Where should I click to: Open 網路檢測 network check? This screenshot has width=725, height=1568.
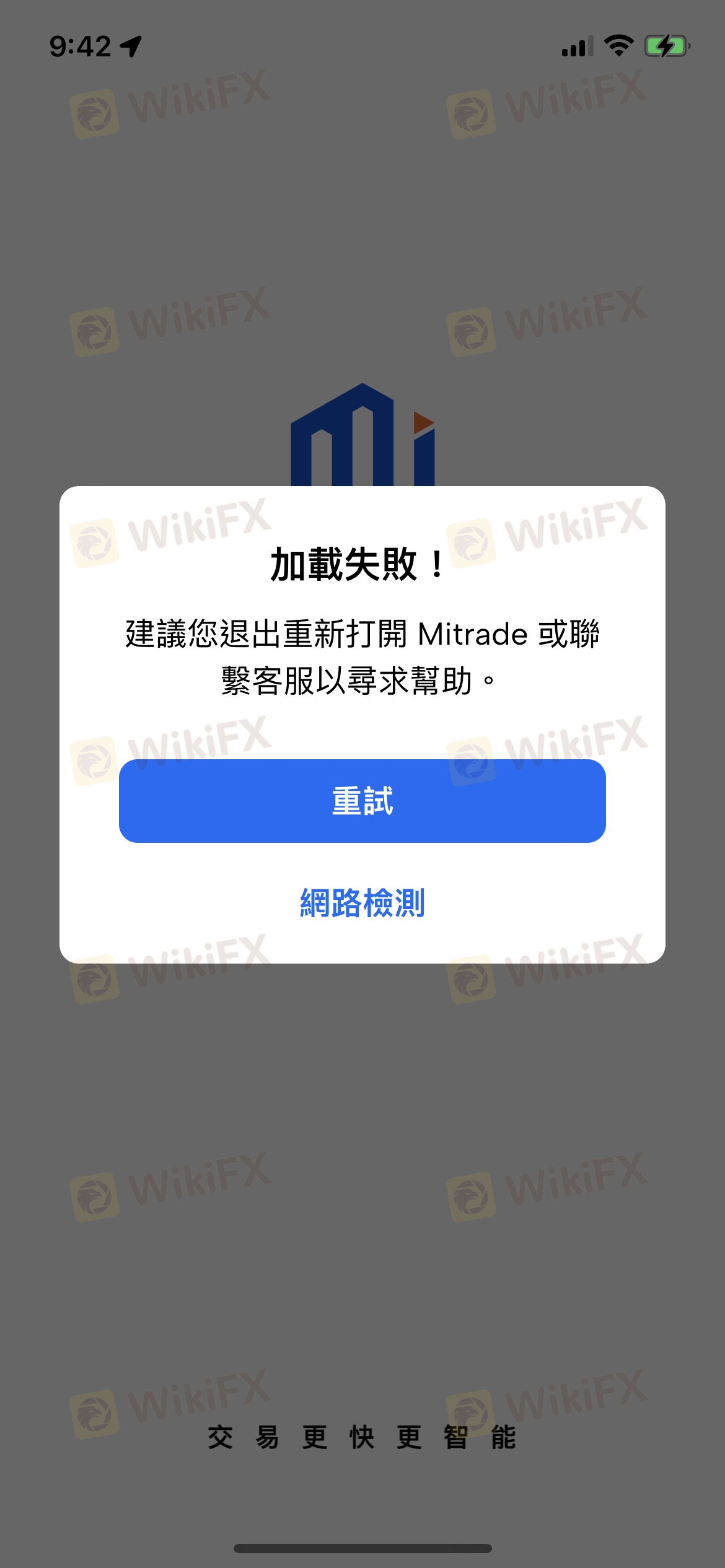(x=362, y=903)
